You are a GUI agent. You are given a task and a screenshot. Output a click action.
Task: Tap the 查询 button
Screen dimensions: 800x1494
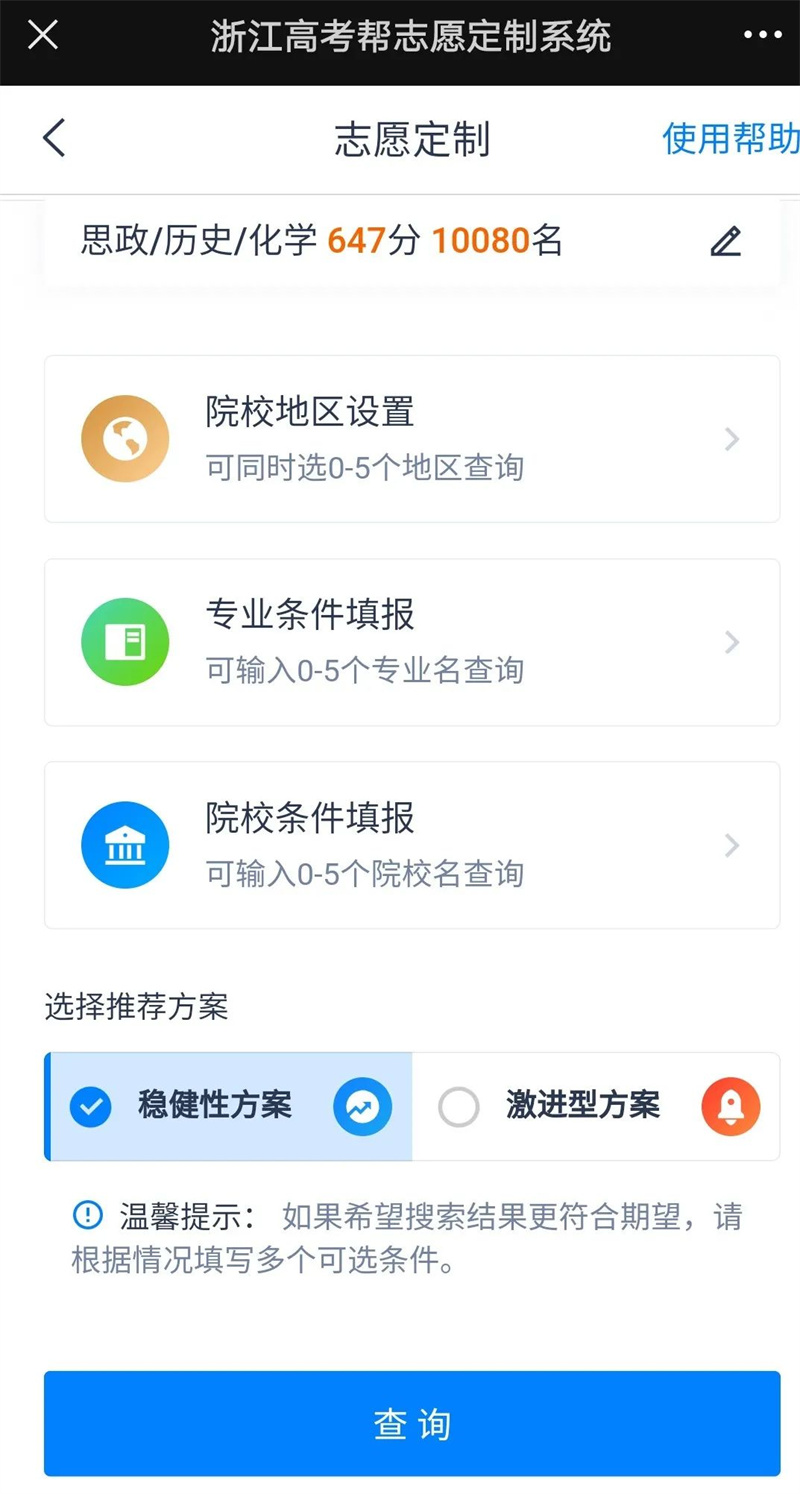pos(412,1423)
